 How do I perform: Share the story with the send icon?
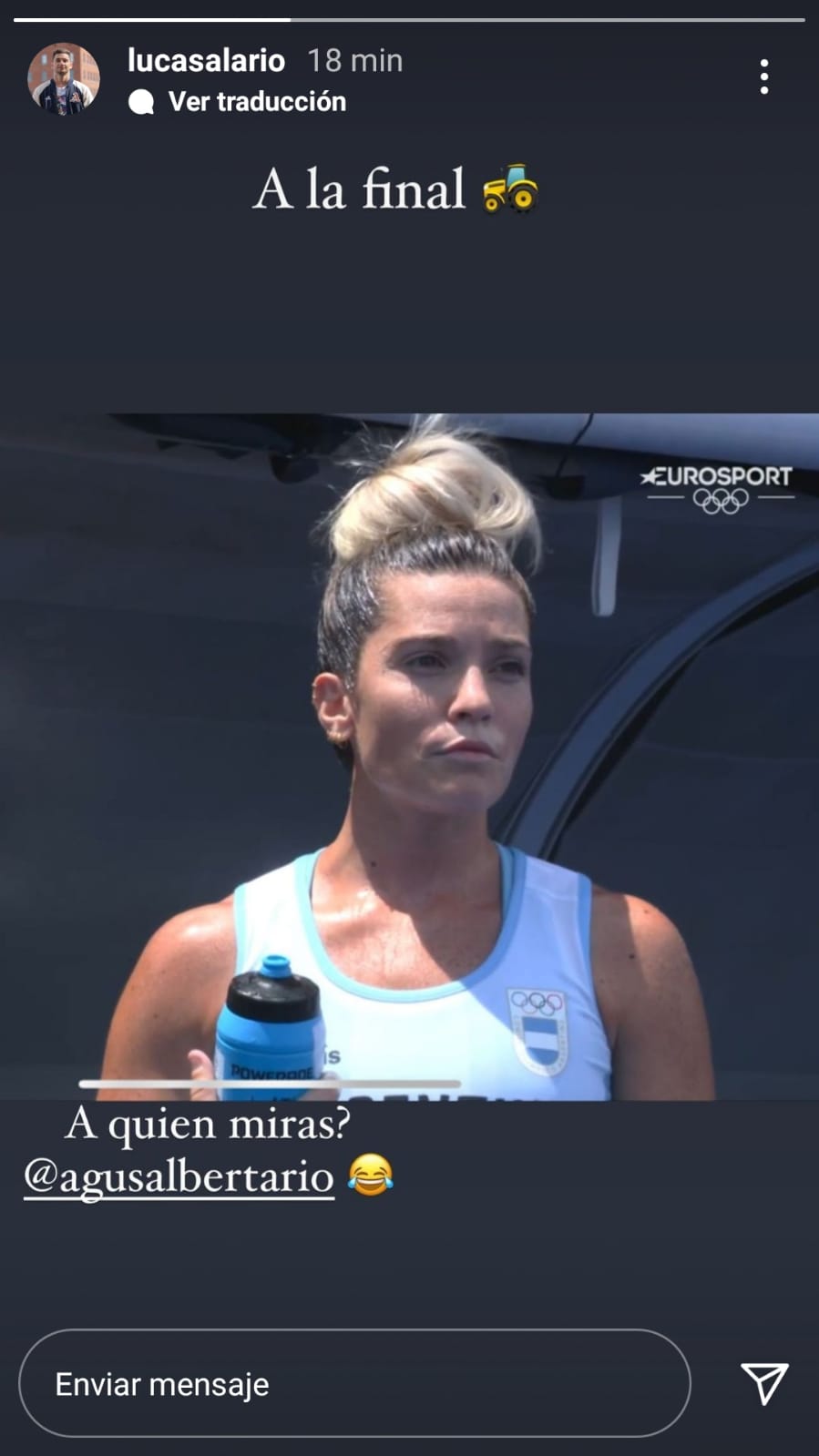[763, 1383]
